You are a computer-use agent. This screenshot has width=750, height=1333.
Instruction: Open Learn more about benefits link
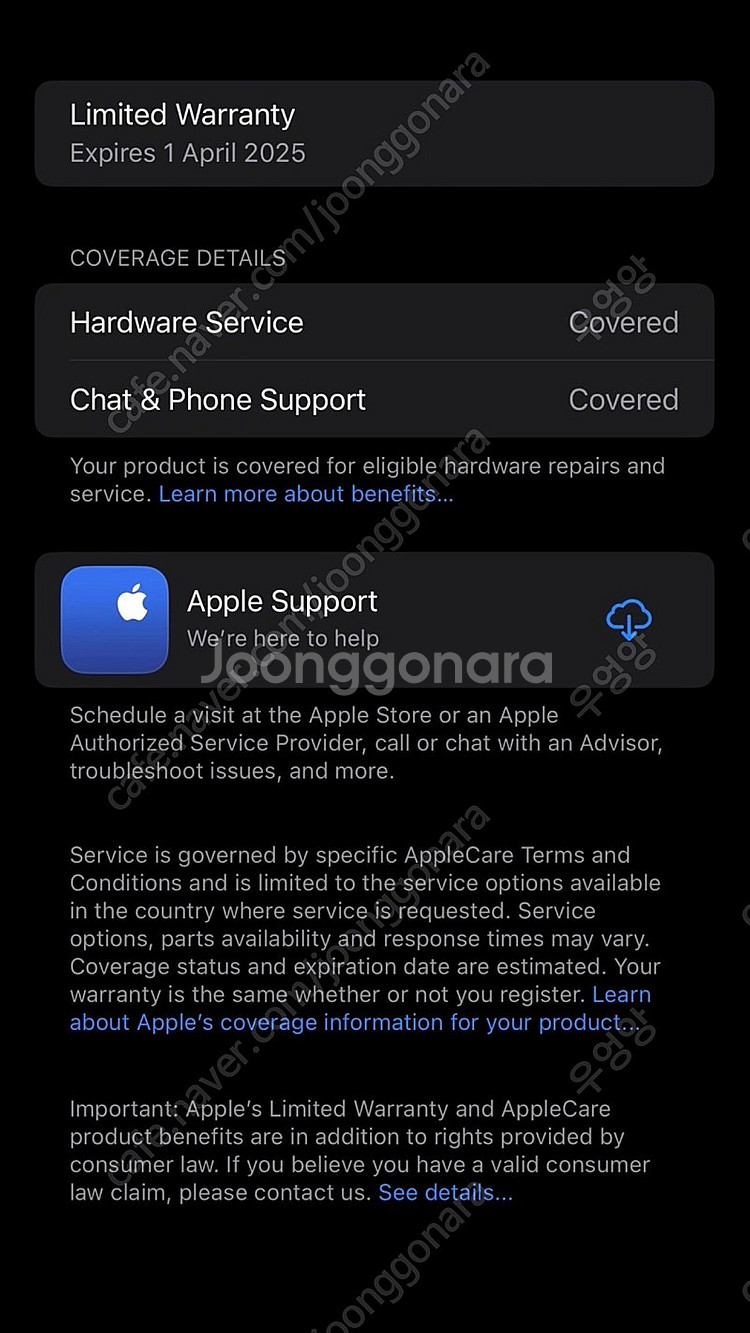[305, 494]
